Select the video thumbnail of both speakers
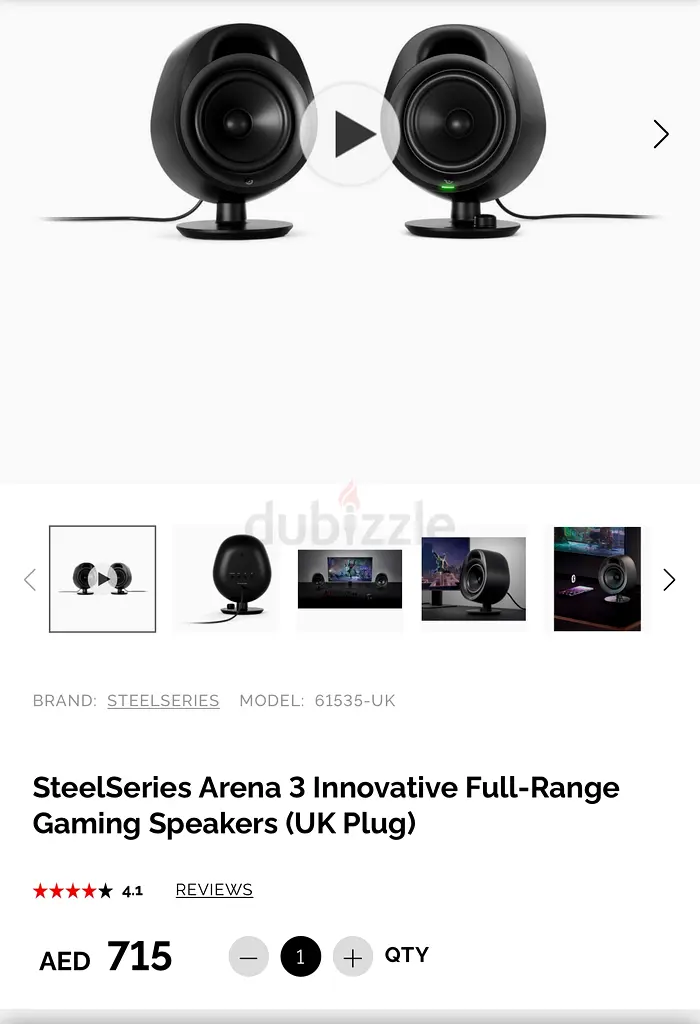Viewport: 700px width, 1024px height. [103, 579]
